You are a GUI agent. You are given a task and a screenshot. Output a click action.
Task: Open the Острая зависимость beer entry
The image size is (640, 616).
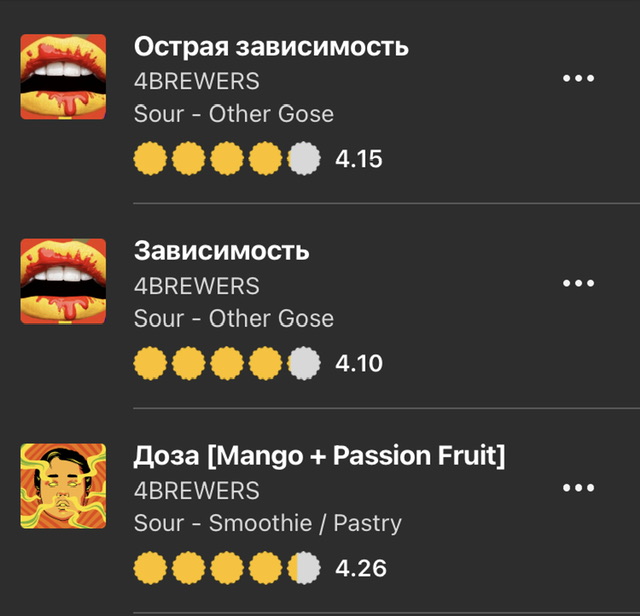coord(271,47)
